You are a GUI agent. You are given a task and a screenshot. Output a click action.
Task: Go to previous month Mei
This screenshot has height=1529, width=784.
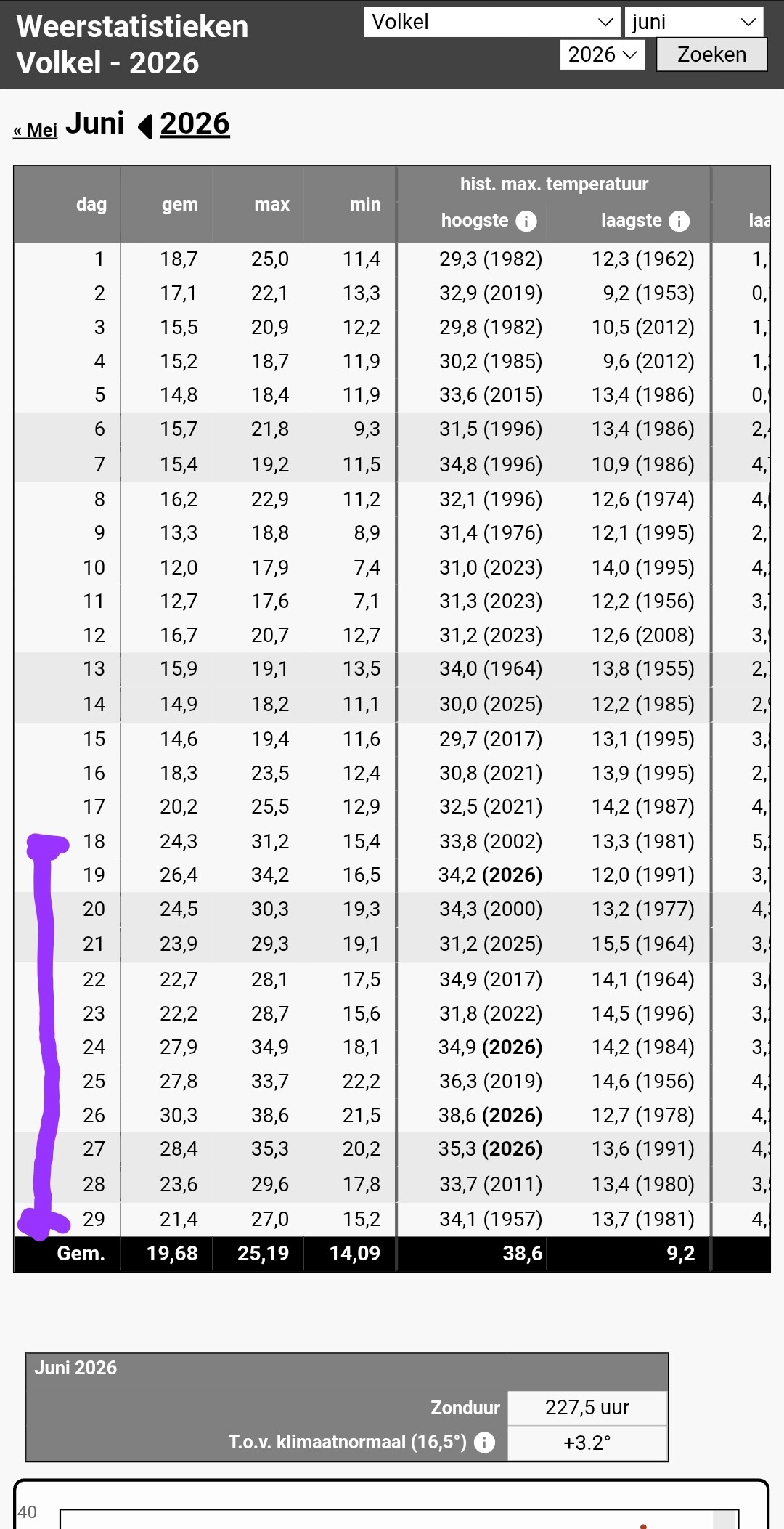(35, 130)
